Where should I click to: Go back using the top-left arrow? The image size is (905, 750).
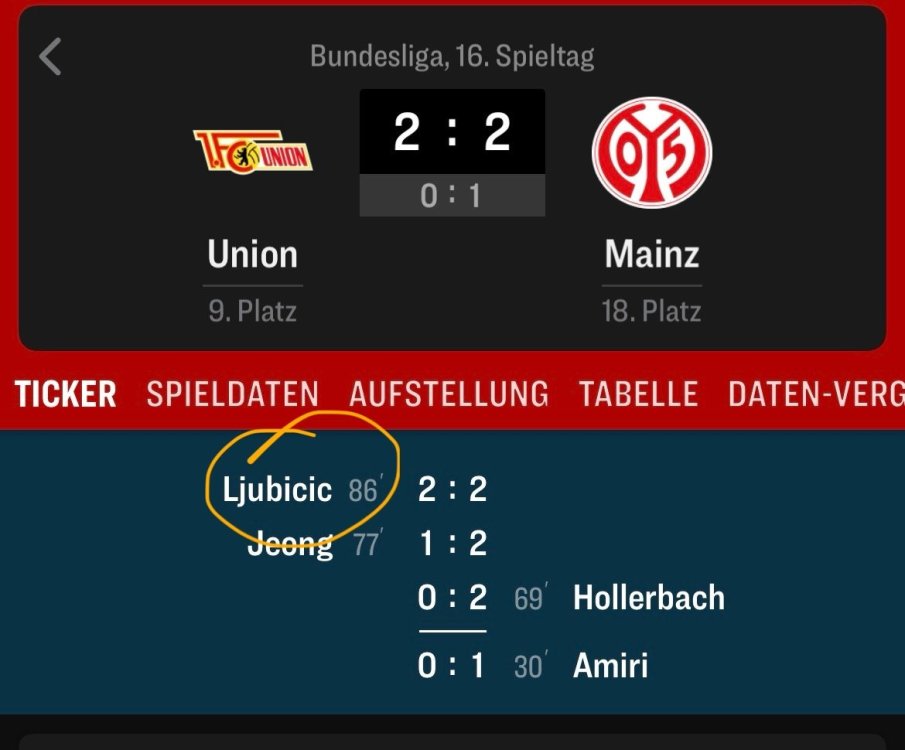point(50,57)
